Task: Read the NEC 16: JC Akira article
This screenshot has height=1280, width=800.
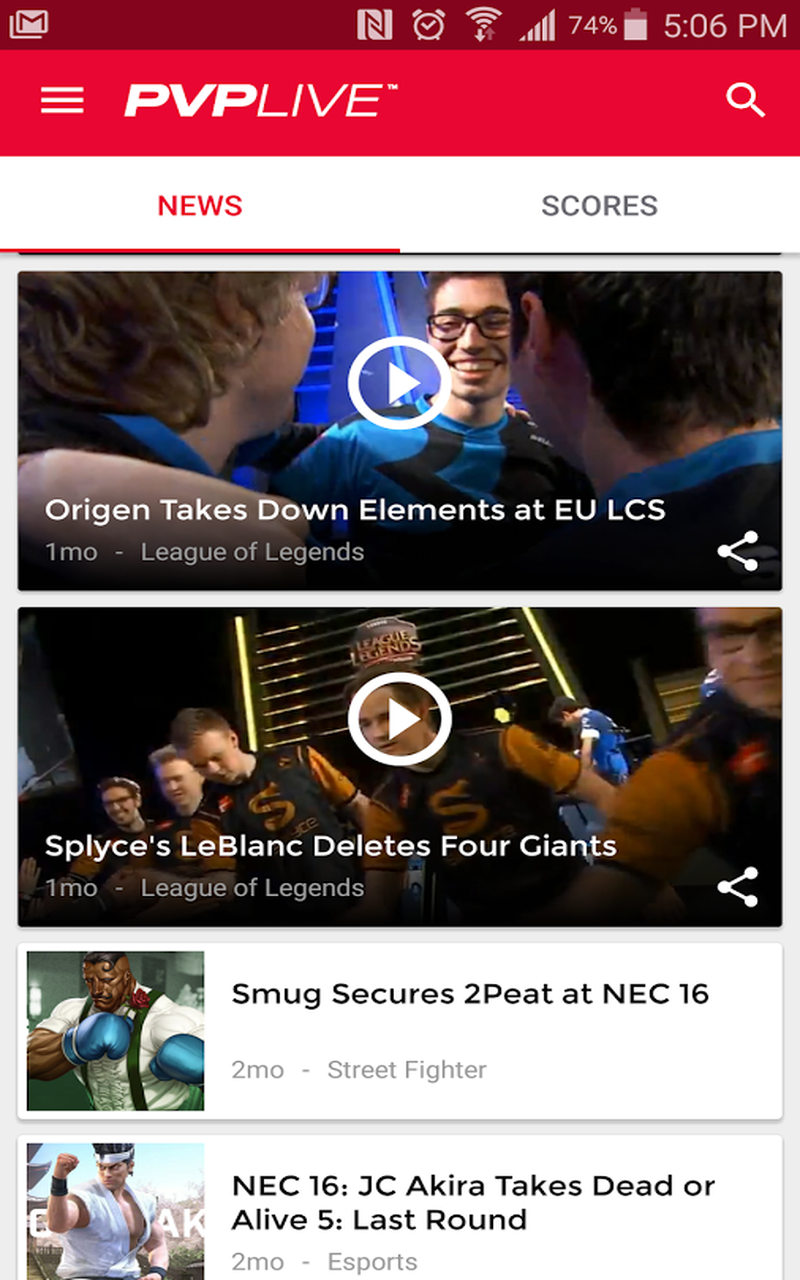Action: [472, 1202]
